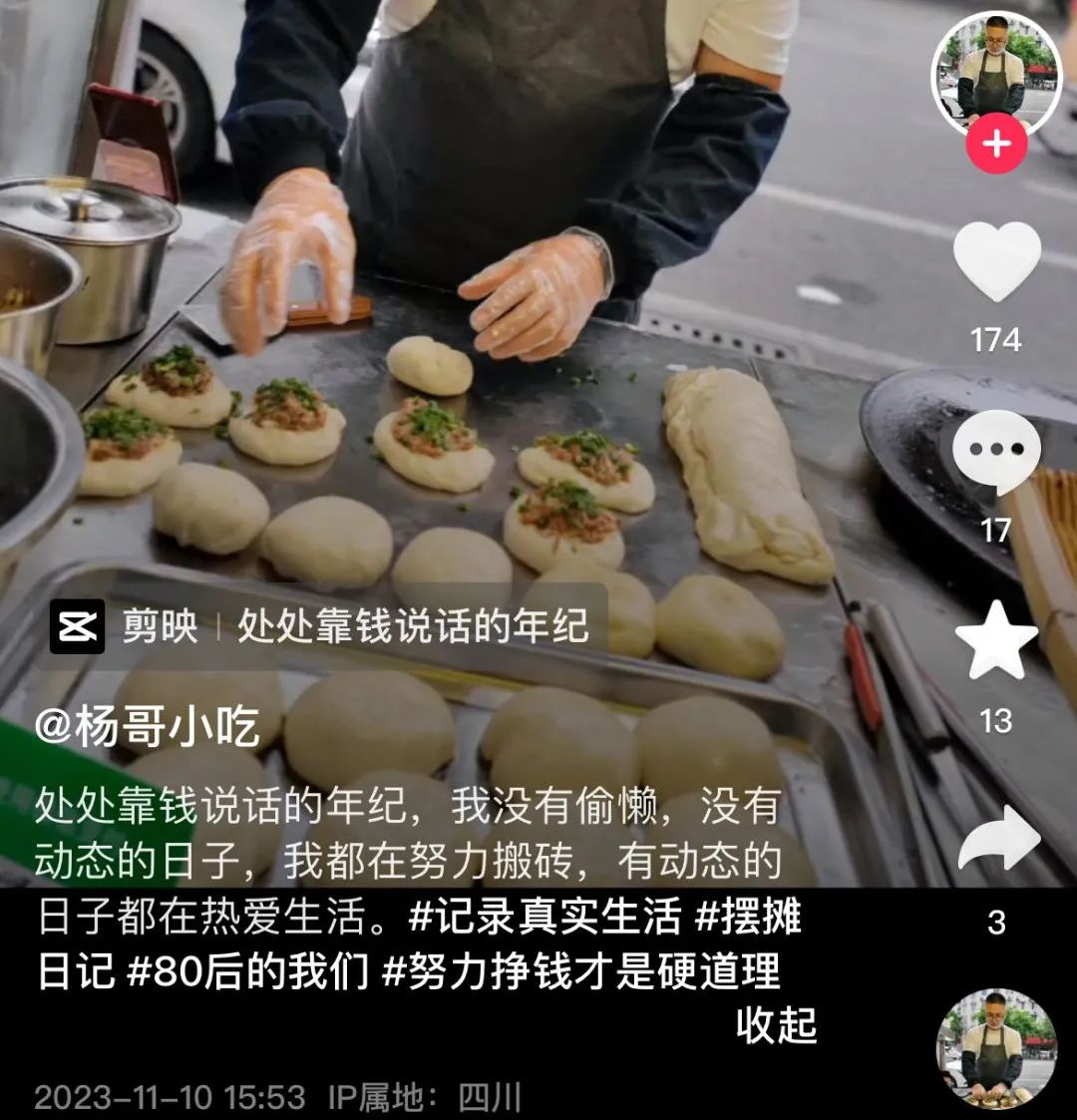Image resolution: width=1077 pixels, height=1120 pixels.
Task: Follow the creator with the red plus
Action: 995,145
